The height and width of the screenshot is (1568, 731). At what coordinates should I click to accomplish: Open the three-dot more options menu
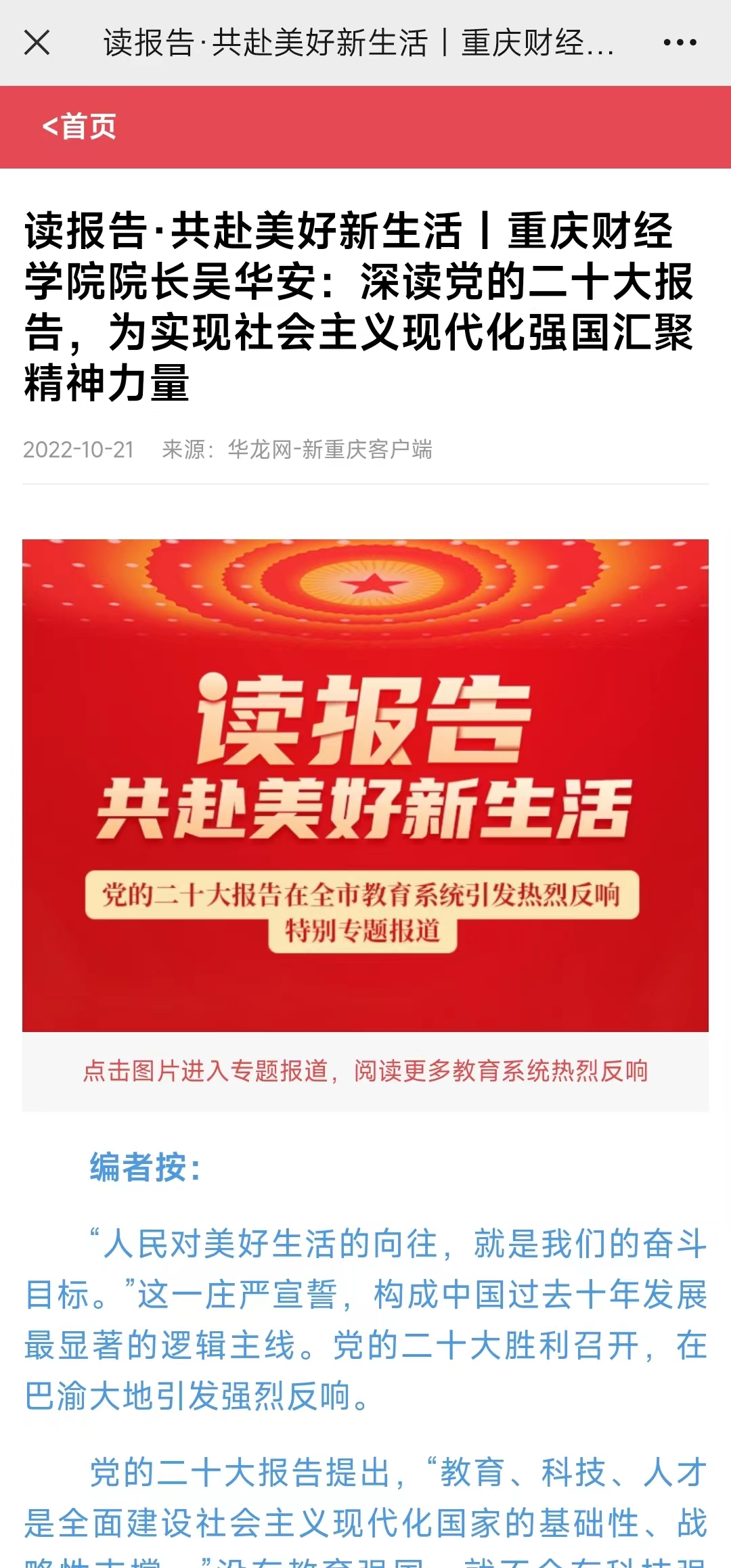[680, 43]
